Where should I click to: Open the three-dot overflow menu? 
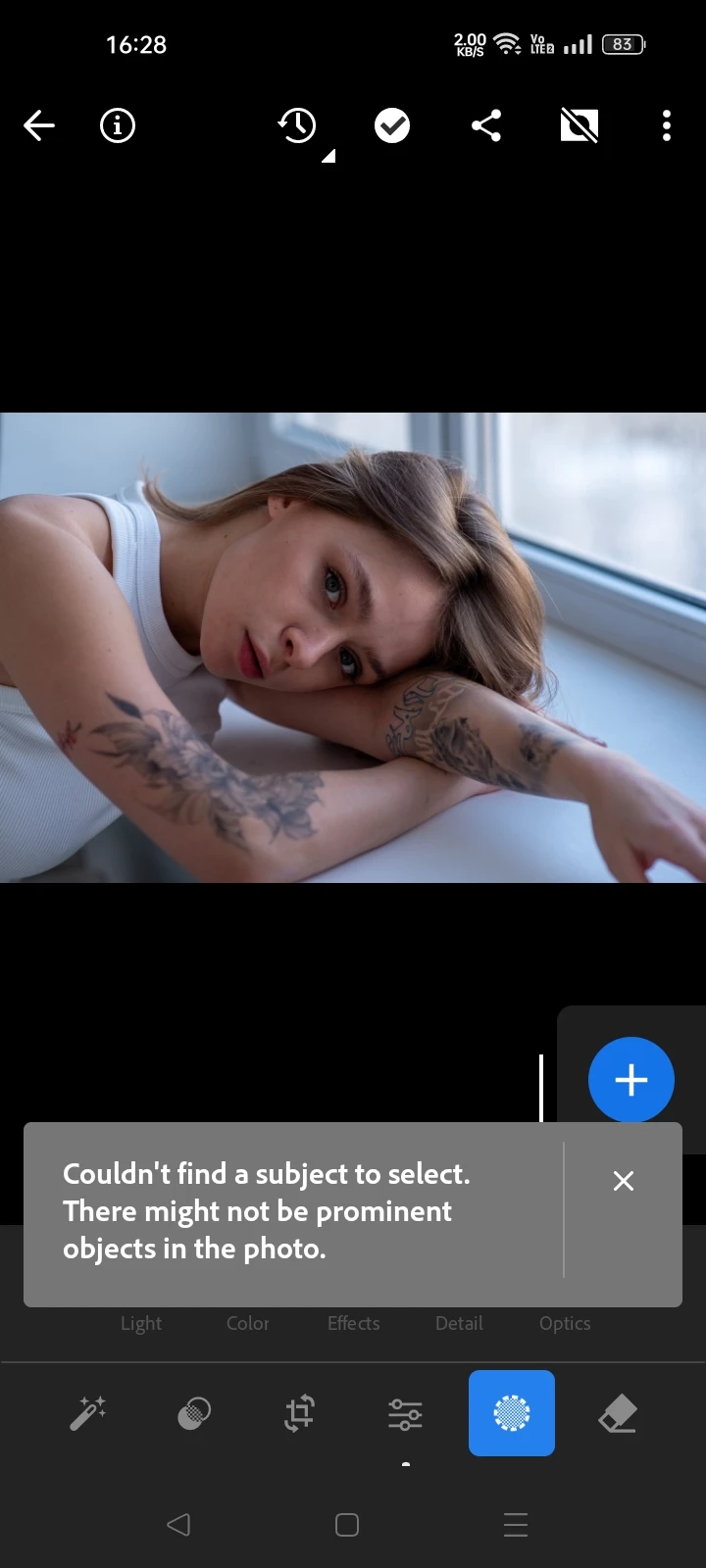pos(667,125)
